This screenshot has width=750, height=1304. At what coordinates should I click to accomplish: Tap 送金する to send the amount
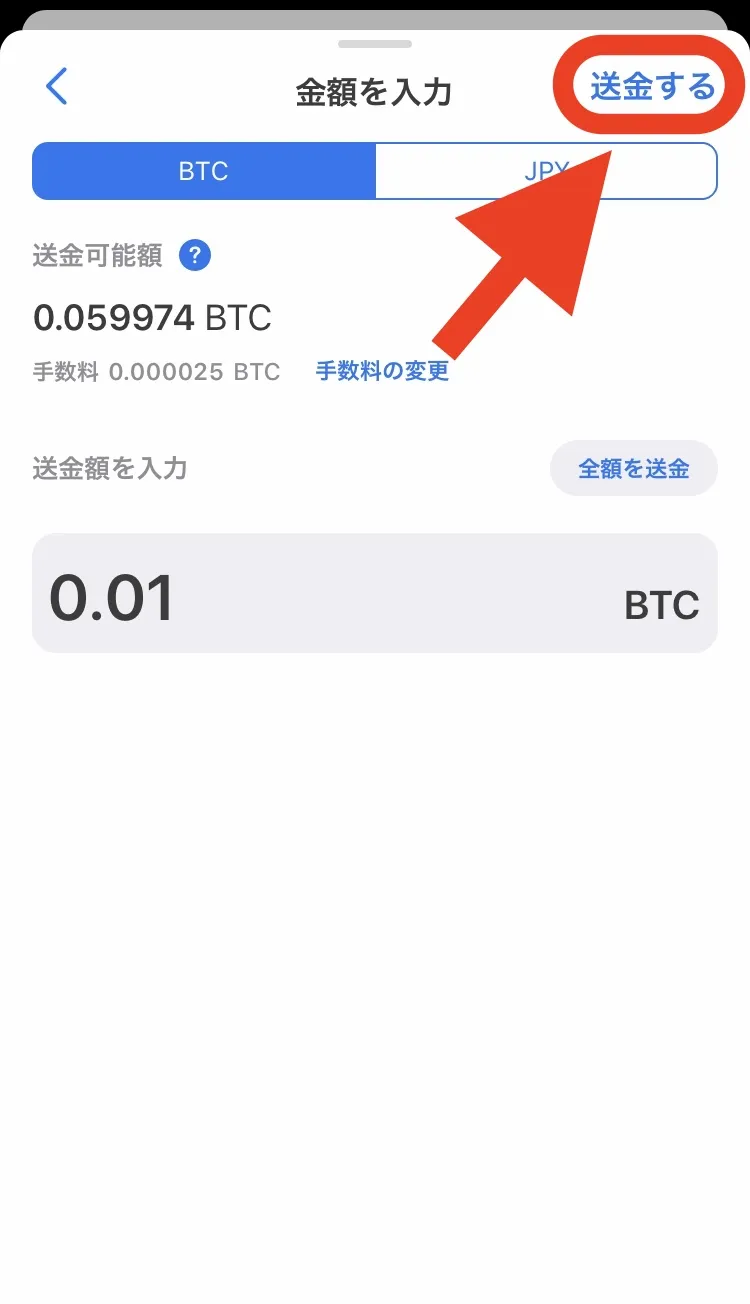click(652, 87)
